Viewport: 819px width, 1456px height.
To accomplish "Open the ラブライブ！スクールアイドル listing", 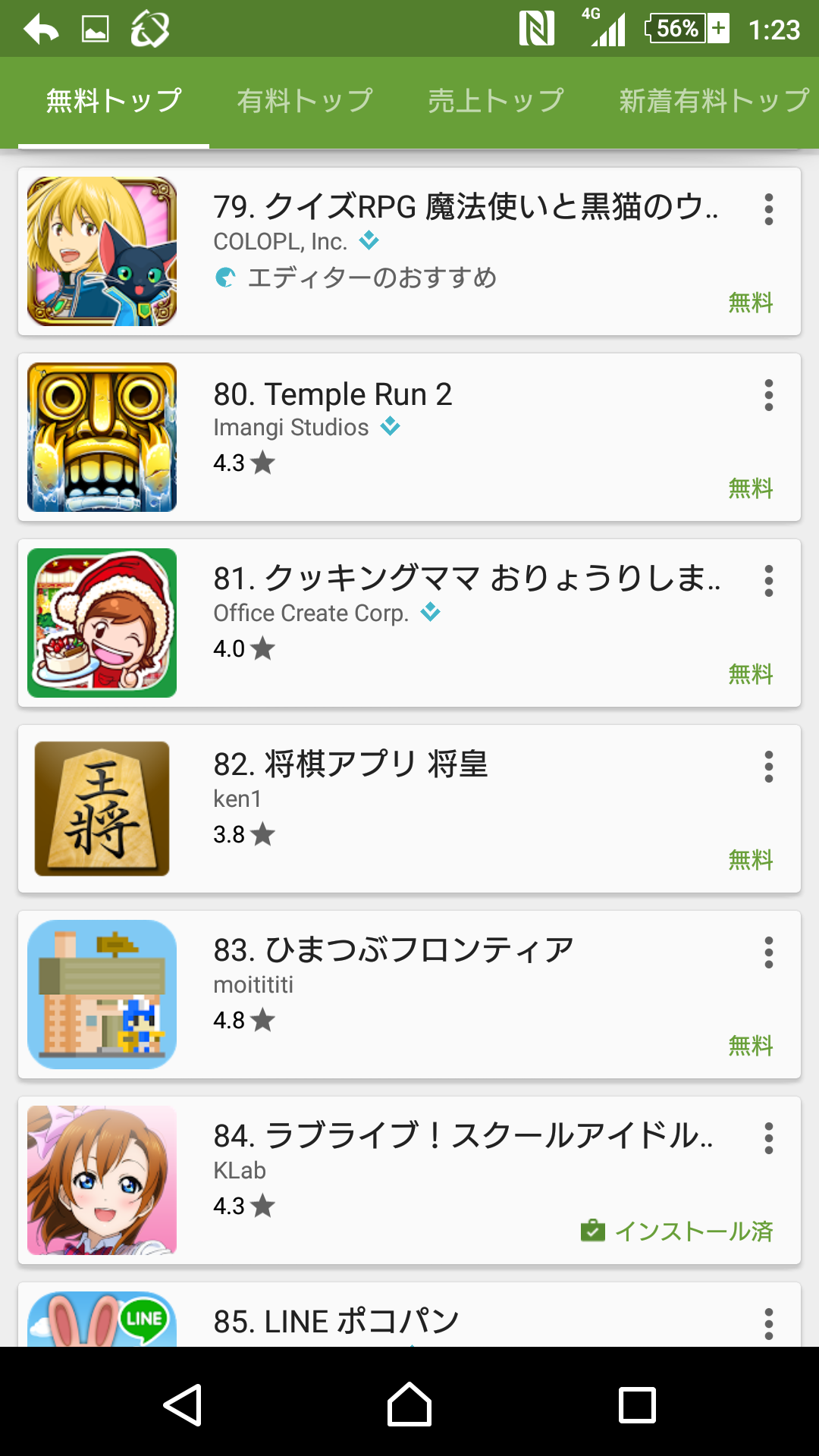I will [x=455, y=1181].
